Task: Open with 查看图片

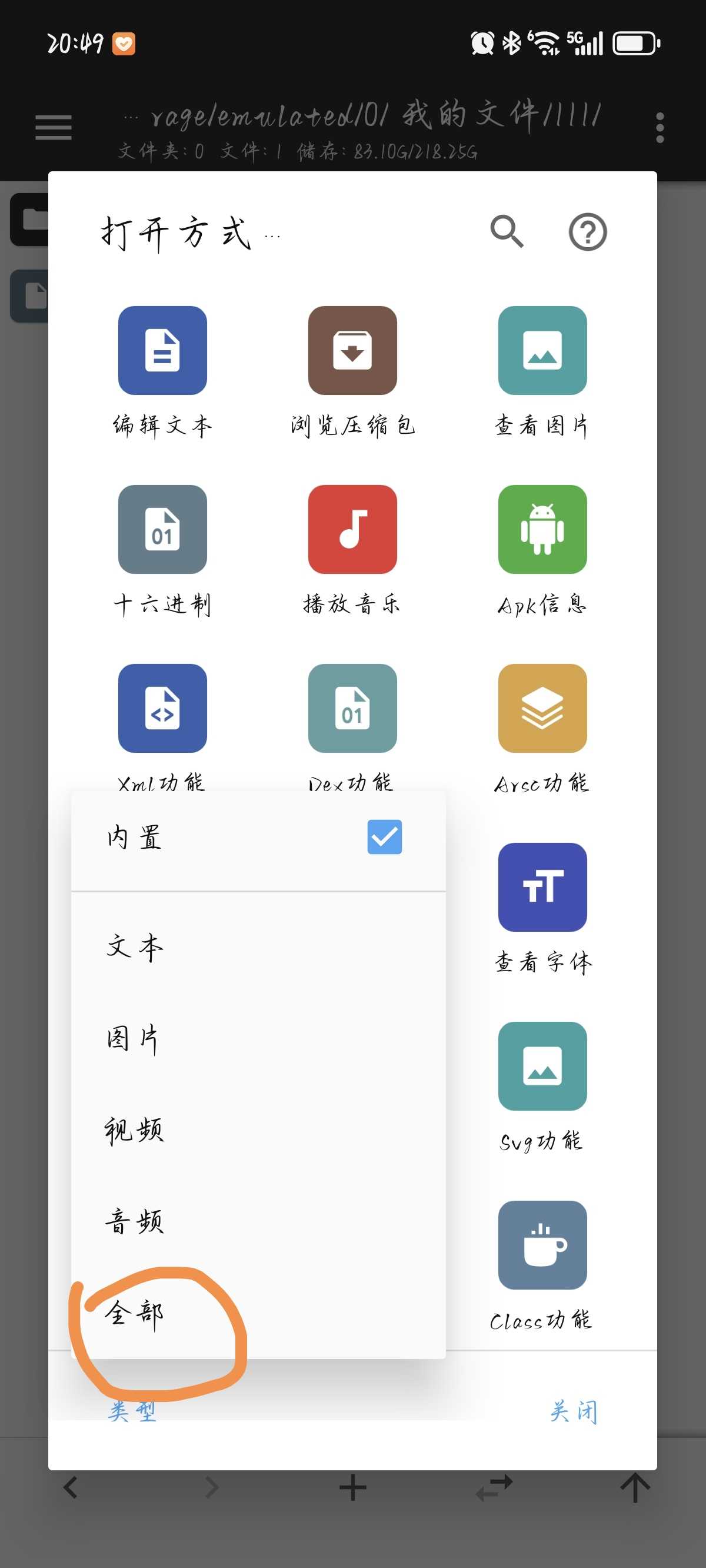Action: (542, 372)
